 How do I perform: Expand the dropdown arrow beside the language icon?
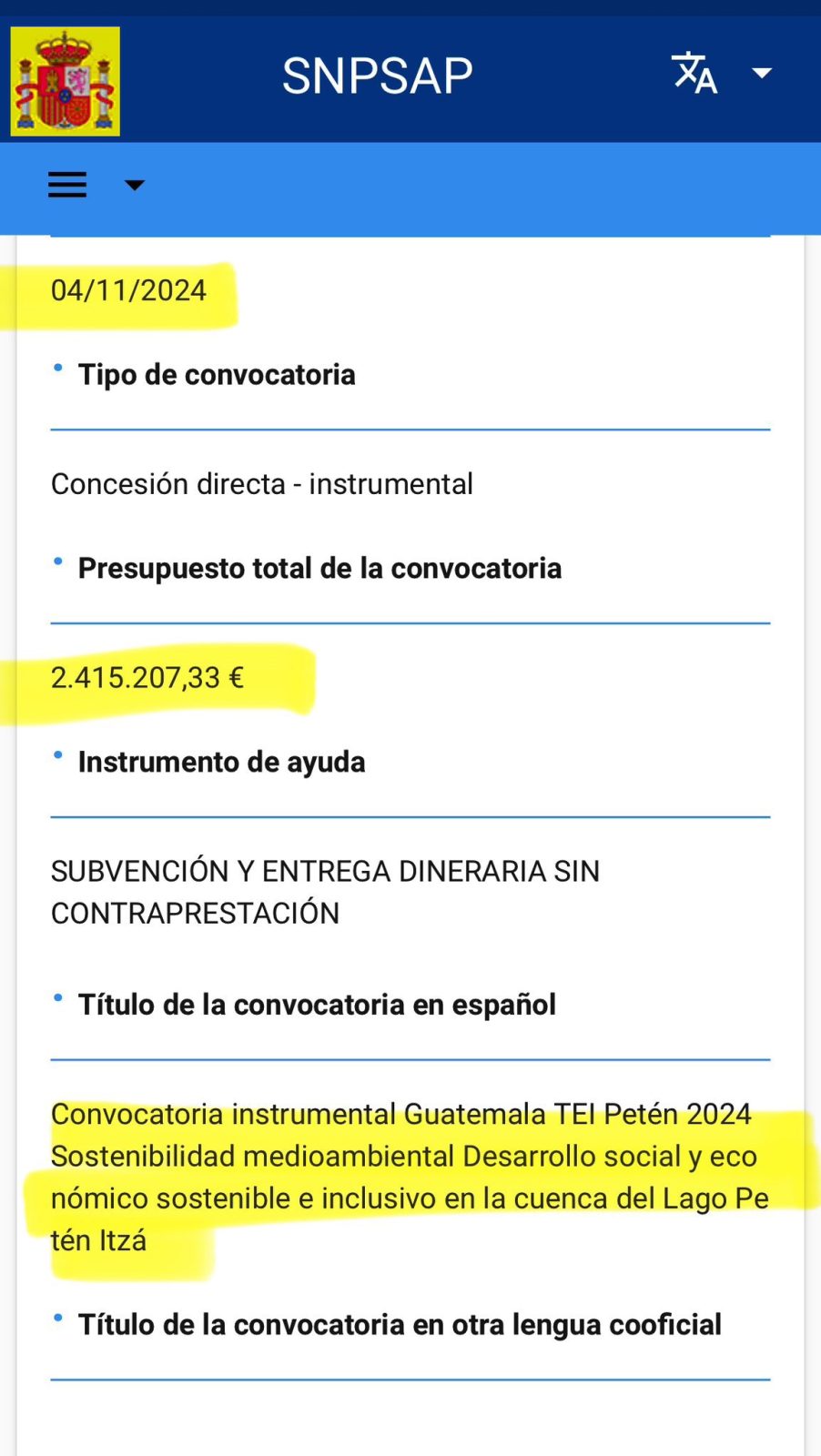pyautogui.click(x=762, y=73)
